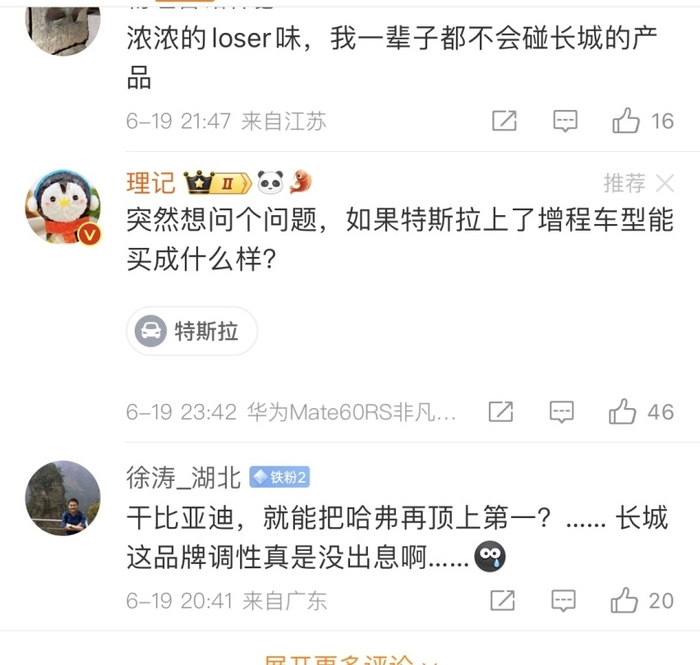Reply to 徐涛_湖北's comment
The width and height of the screenshot is (700, 665).
(x=564, y=600)
